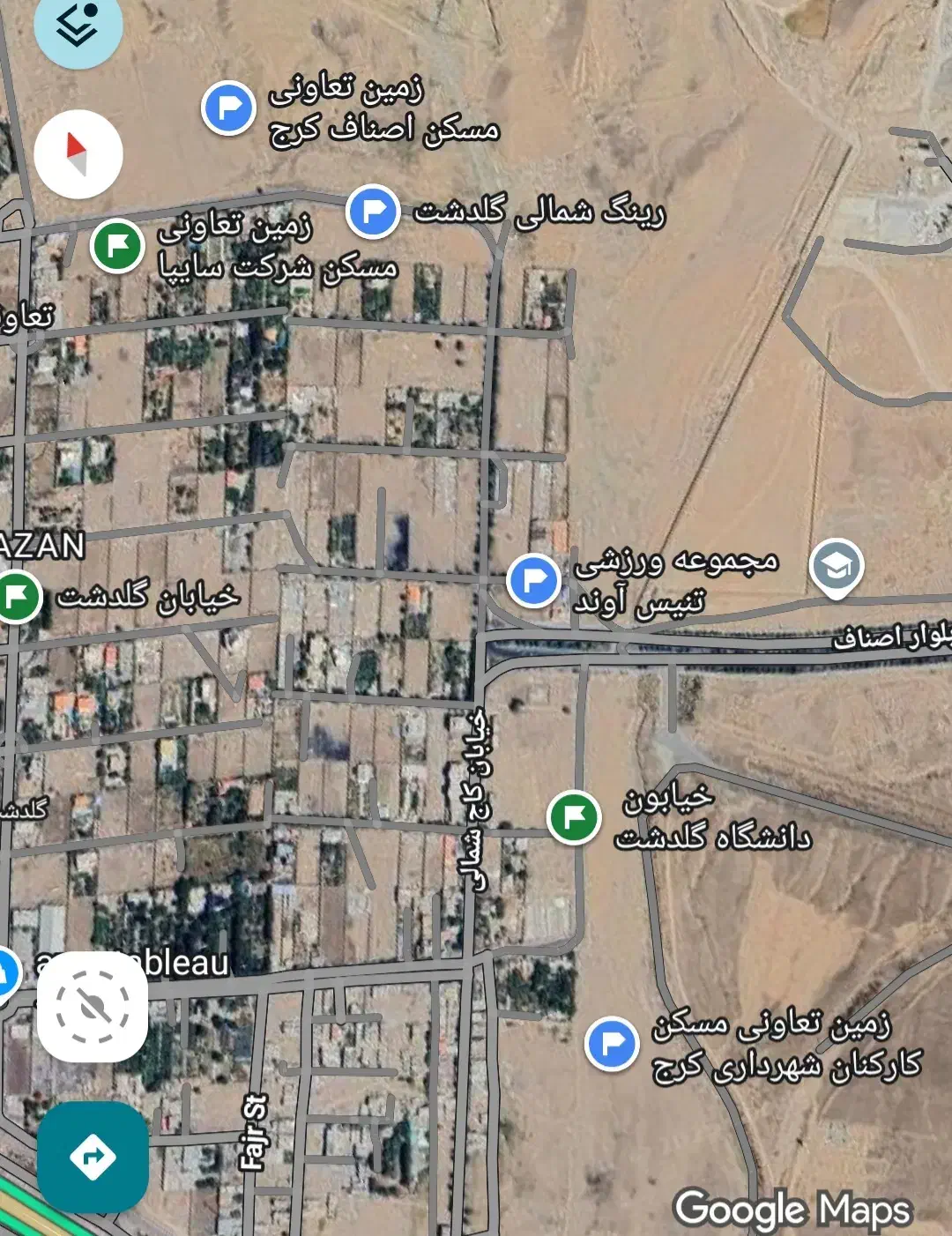
Task: Select the زمین تعاونی مسکن اصناف کرج marker
Action: point(228,108)
